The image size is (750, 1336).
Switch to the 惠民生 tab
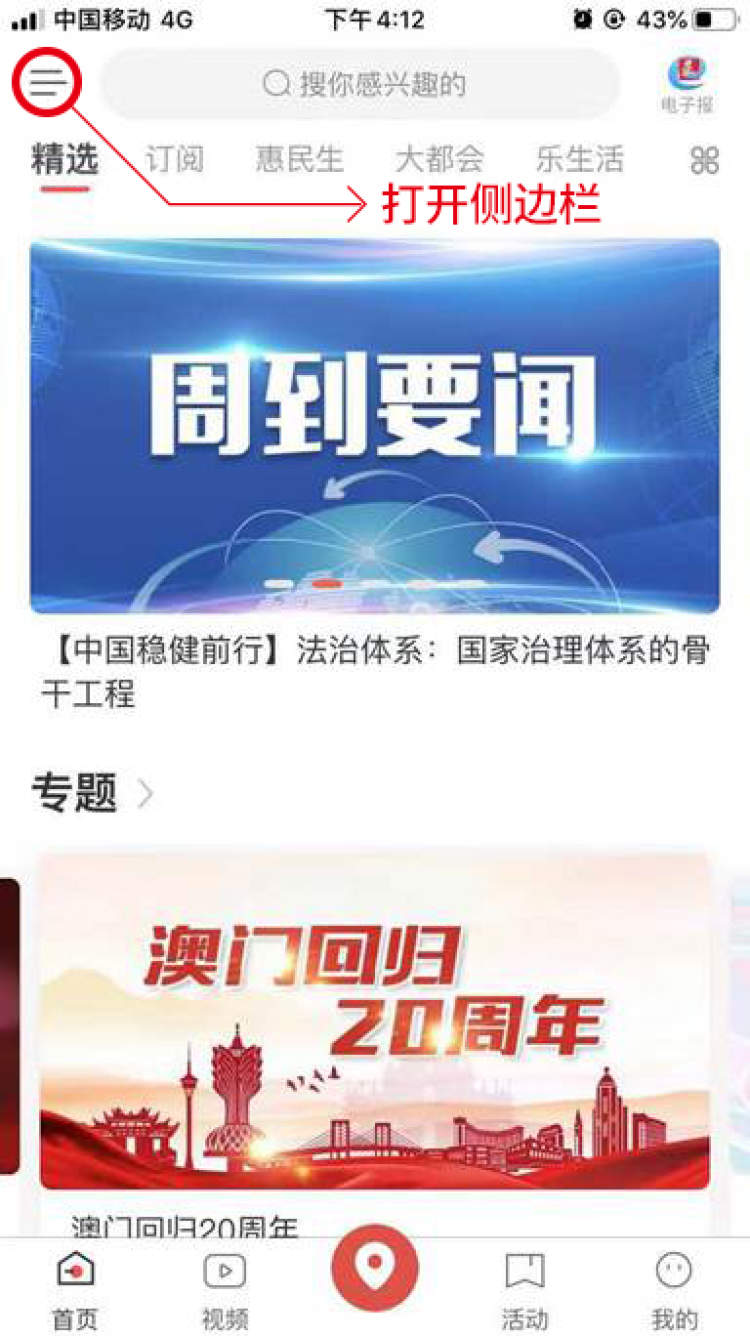299,159
